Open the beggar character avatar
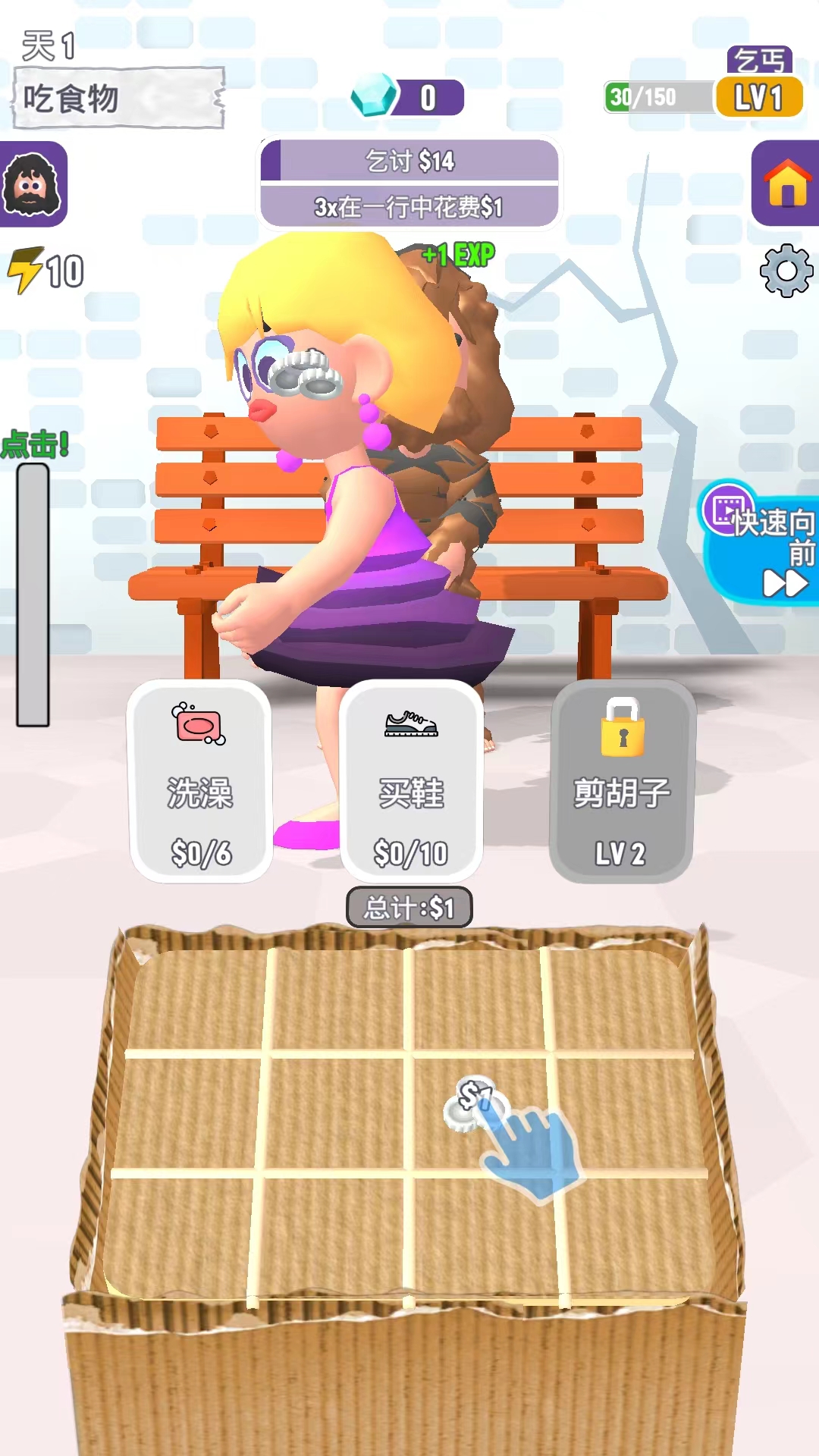 [x=32, y=184]
